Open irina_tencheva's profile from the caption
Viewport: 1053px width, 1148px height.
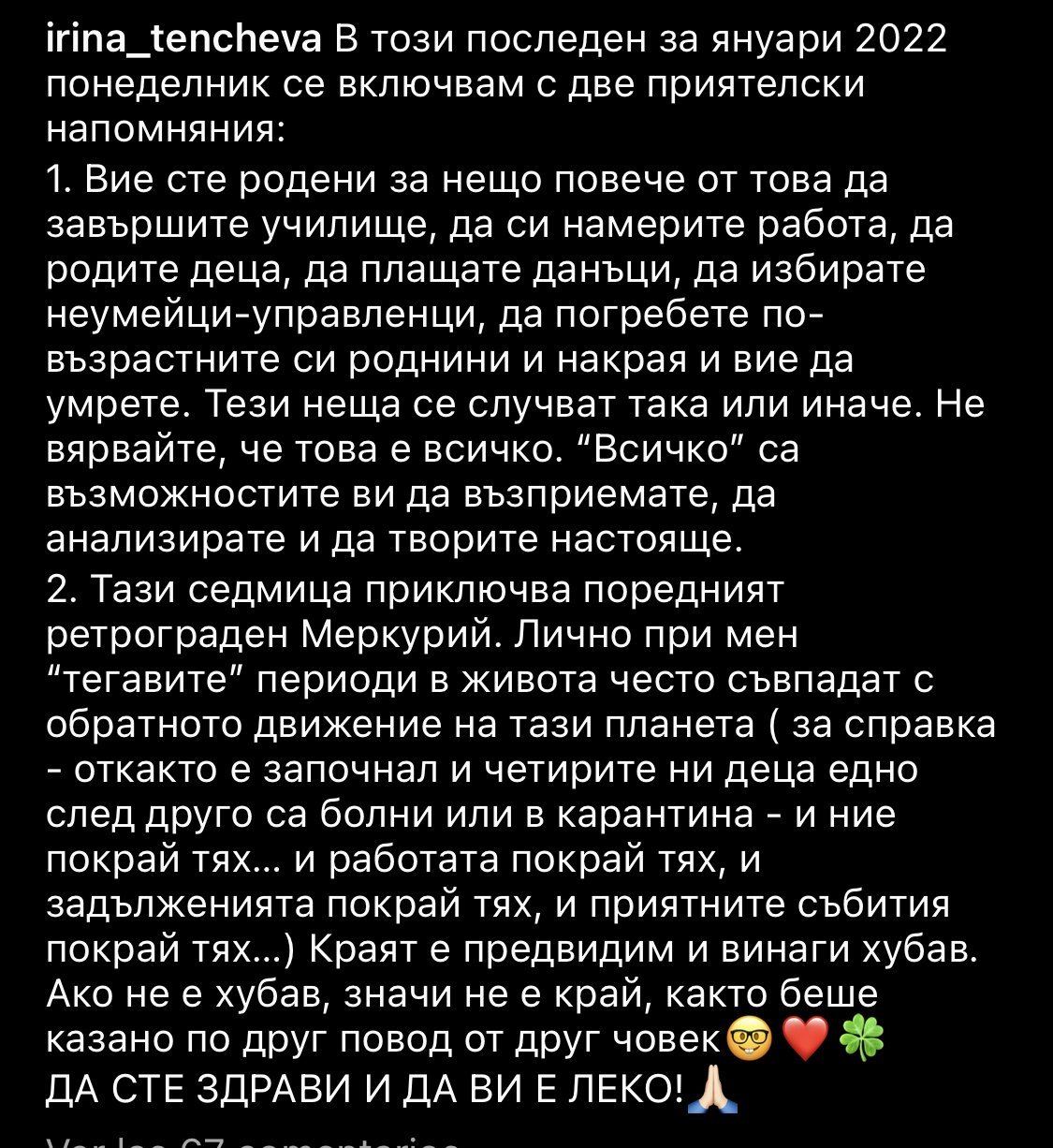pos(183,40)
